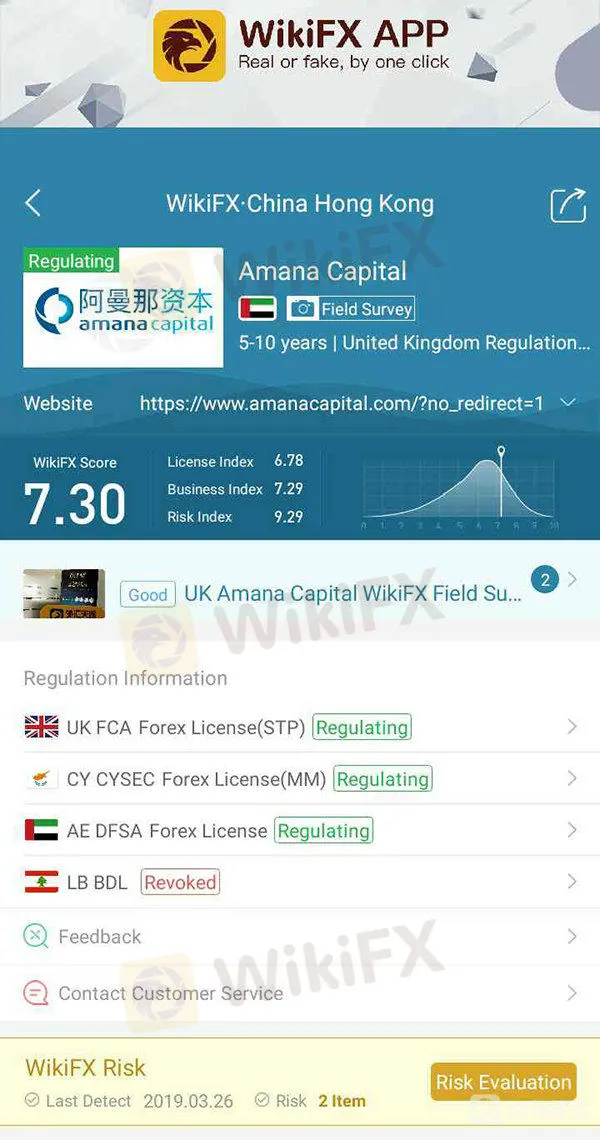Expand the website URL dropdown

[568, 403]
